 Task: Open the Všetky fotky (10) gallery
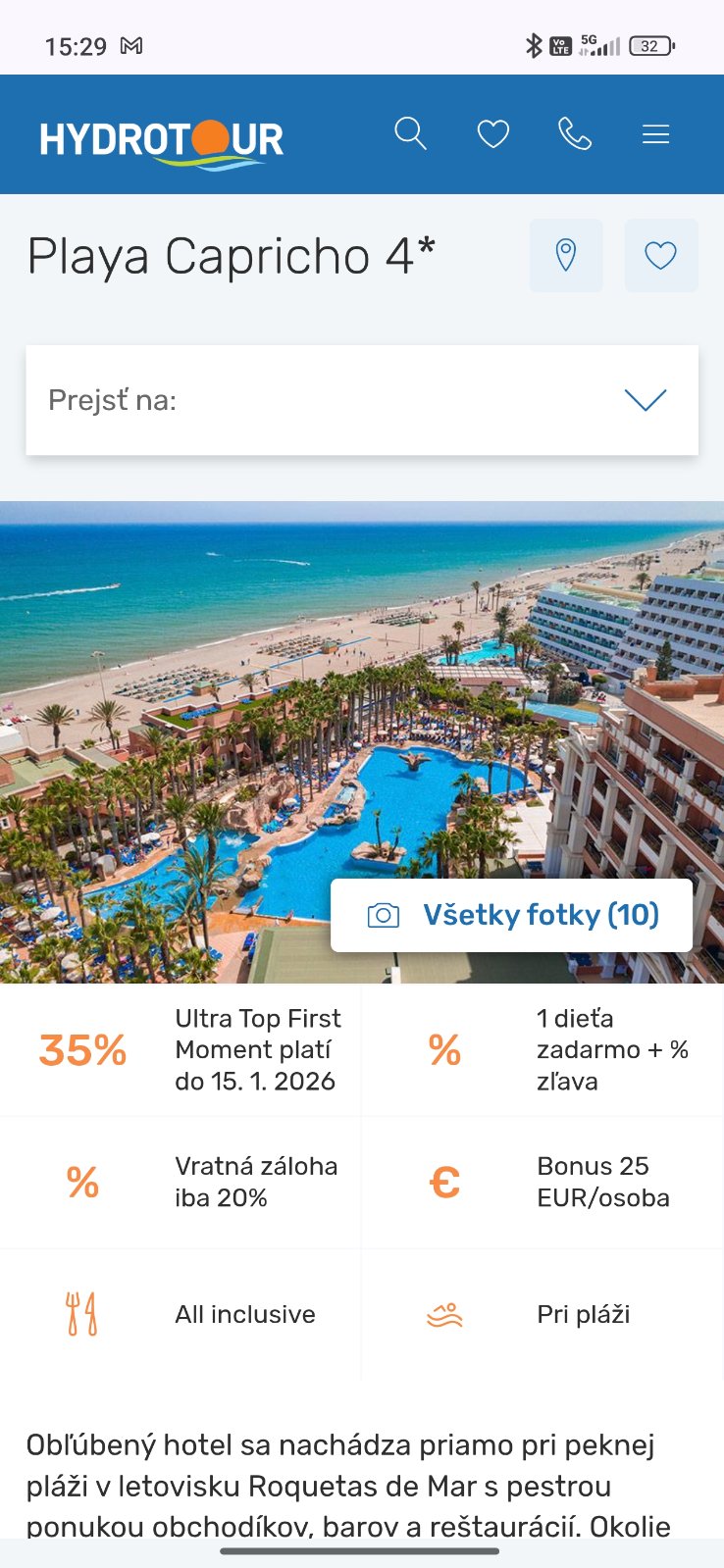511,915
